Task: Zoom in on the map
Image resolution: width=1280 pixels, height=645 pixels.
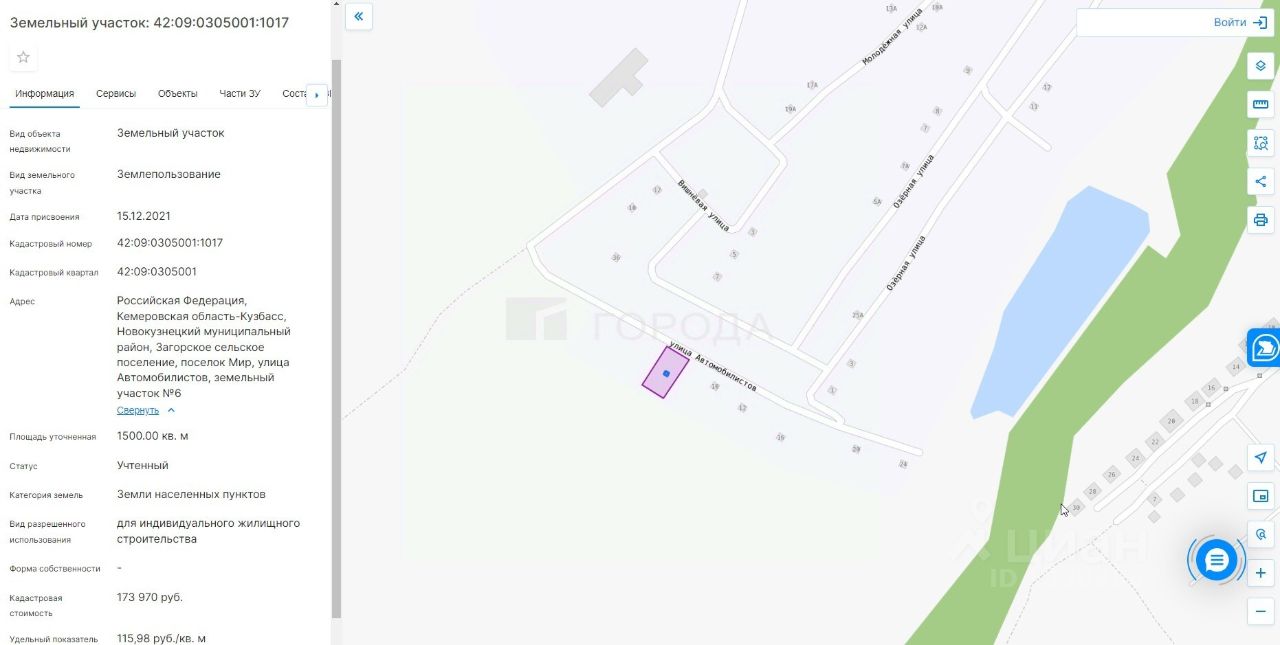Action: click(1261, 573)
